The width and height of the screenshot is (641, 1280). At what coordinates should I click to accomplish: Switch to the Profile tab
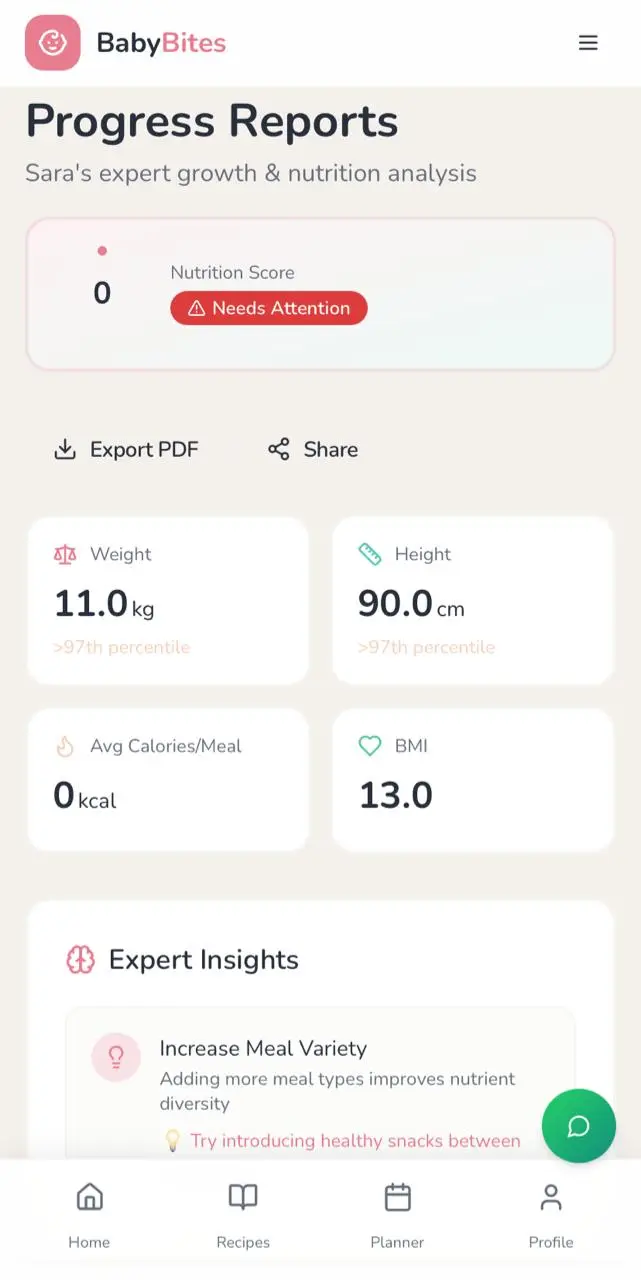[x=551, y=1214]
